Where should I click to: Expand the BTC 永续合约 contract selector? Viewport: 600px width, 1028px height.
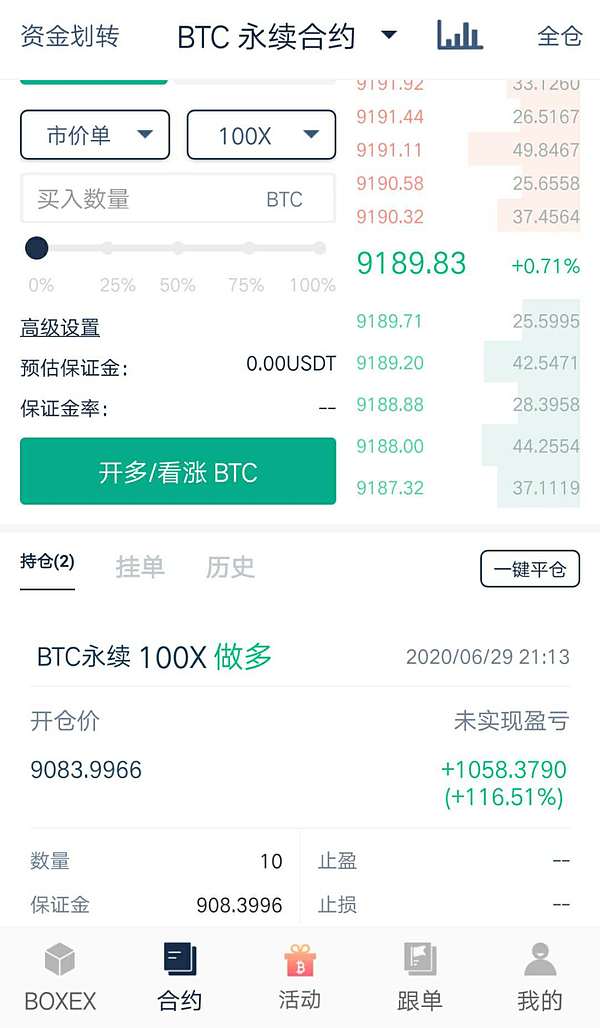click(x=287, y=37)
